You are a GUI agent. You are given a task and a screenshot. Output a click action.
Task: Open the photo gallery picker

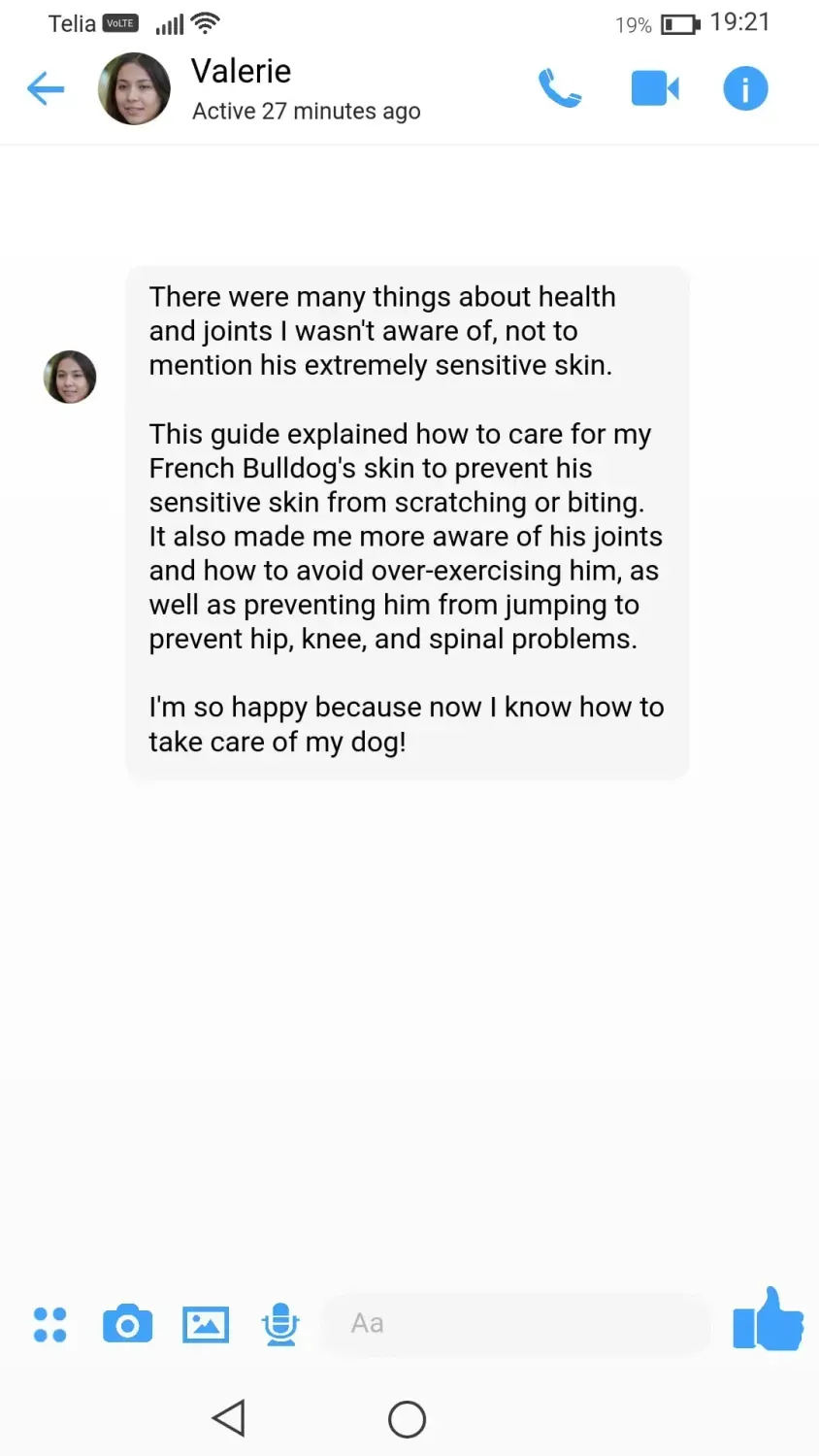(x=206, y=1324)
